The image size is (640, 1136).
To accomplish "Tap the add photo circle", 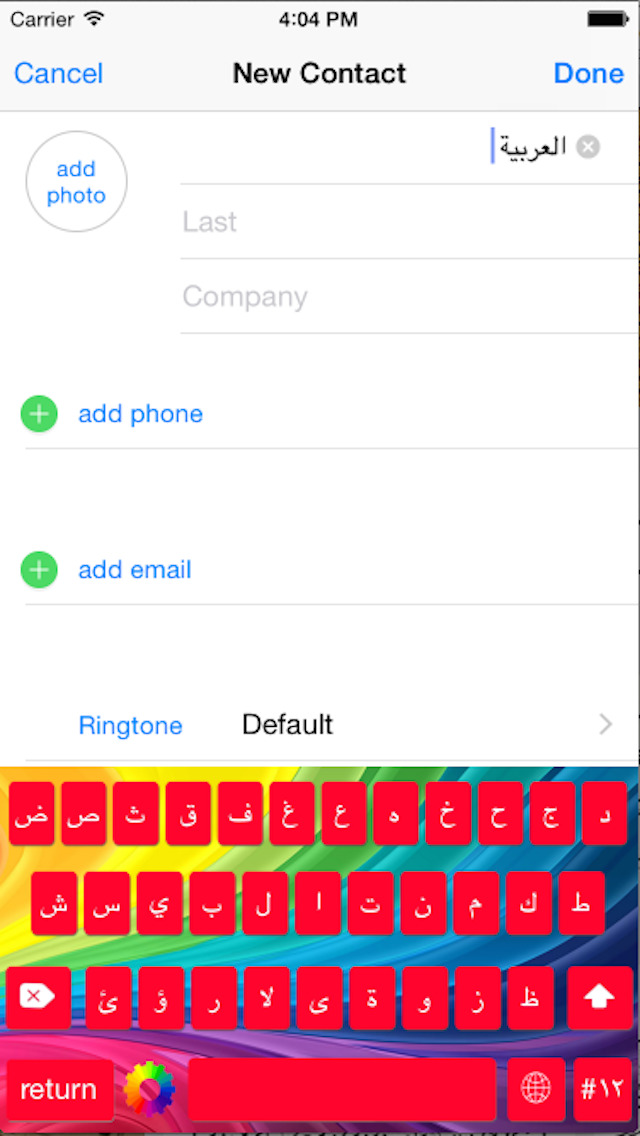I will coord(76,182).
